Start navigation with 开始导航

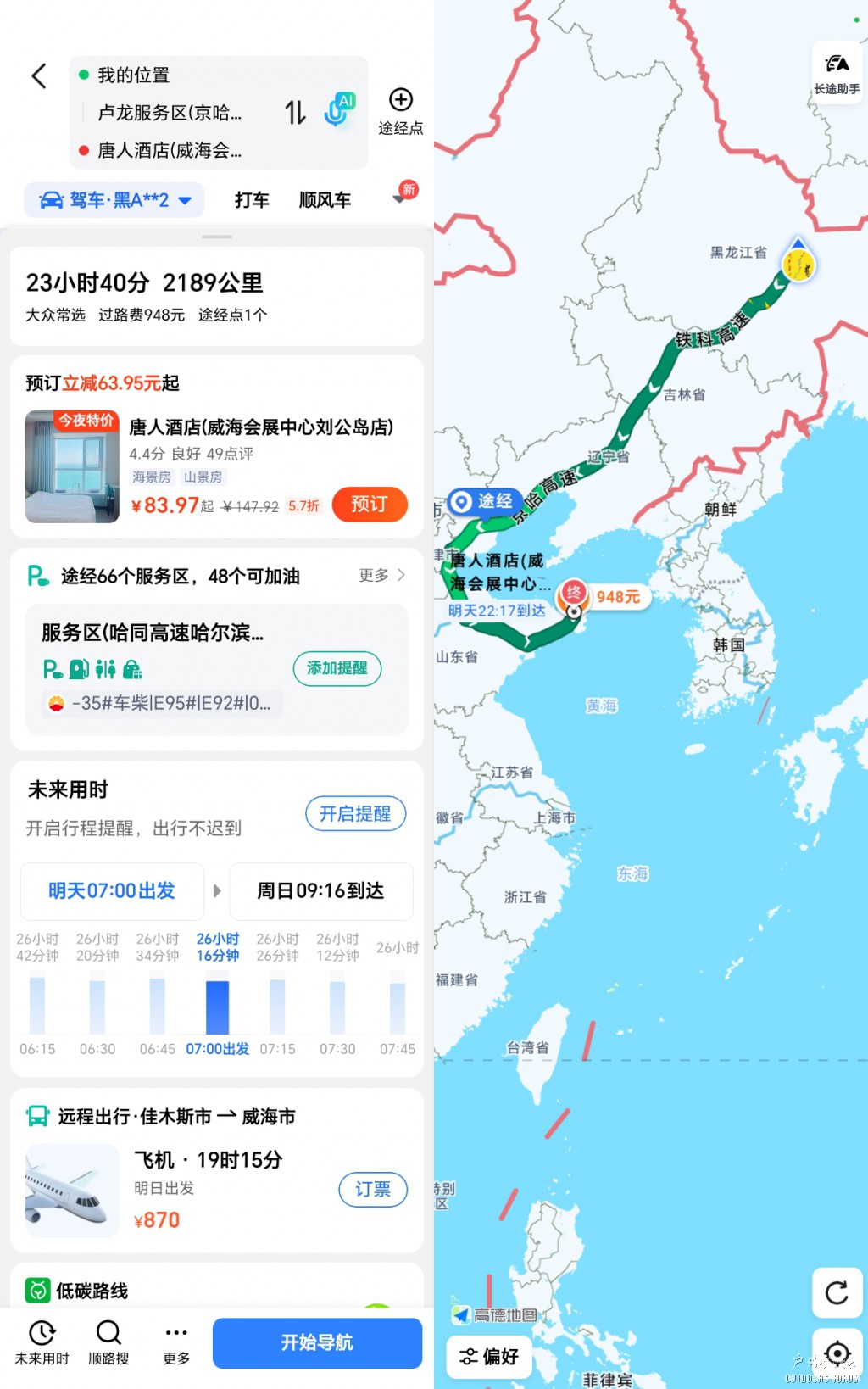317,1342
